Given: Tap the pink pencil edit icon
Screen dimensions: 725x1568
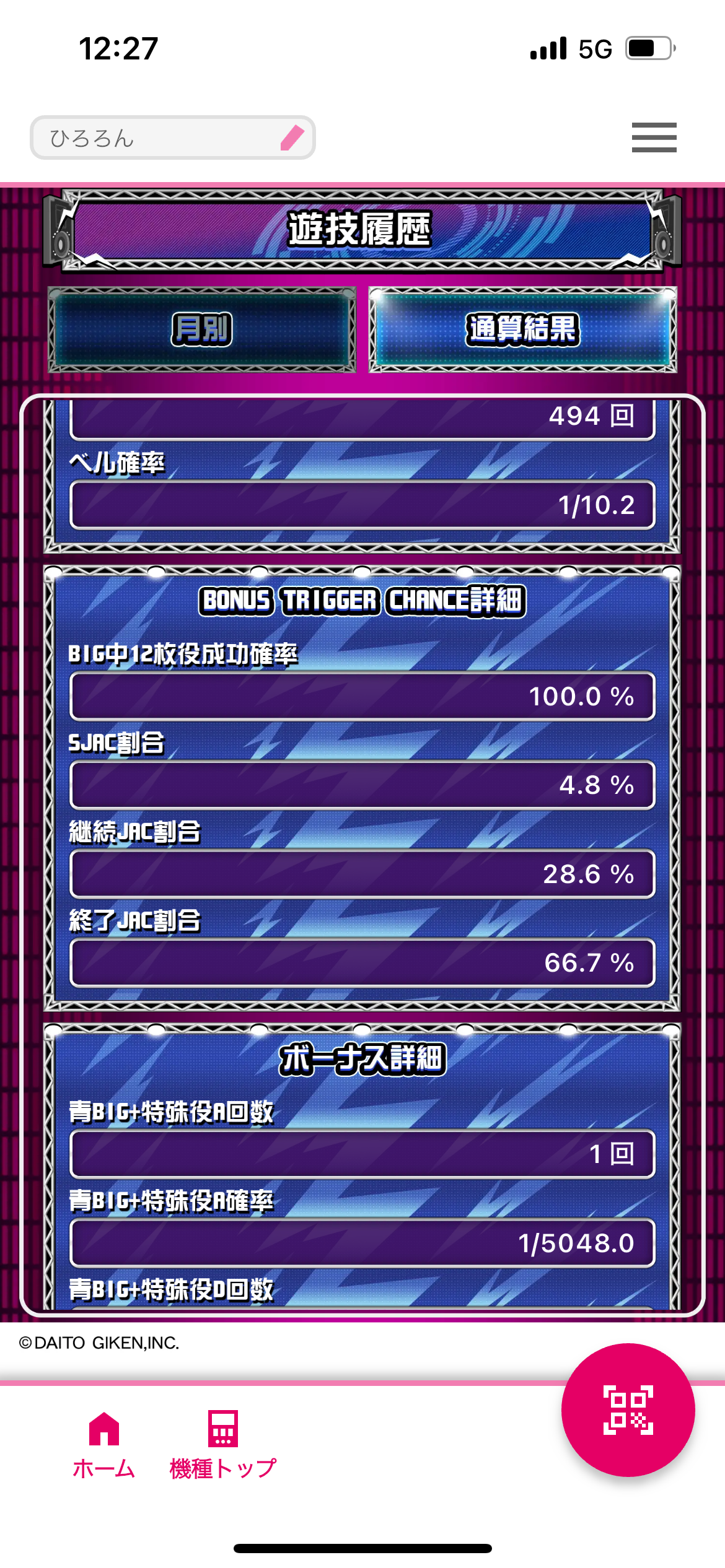Looking at the screenshot, I should (x=292, y=137).
